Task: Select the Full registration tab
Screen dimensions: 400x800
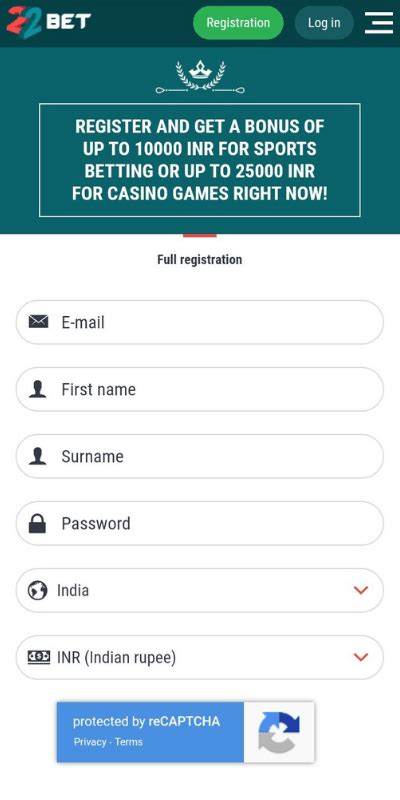Action: 199,259
